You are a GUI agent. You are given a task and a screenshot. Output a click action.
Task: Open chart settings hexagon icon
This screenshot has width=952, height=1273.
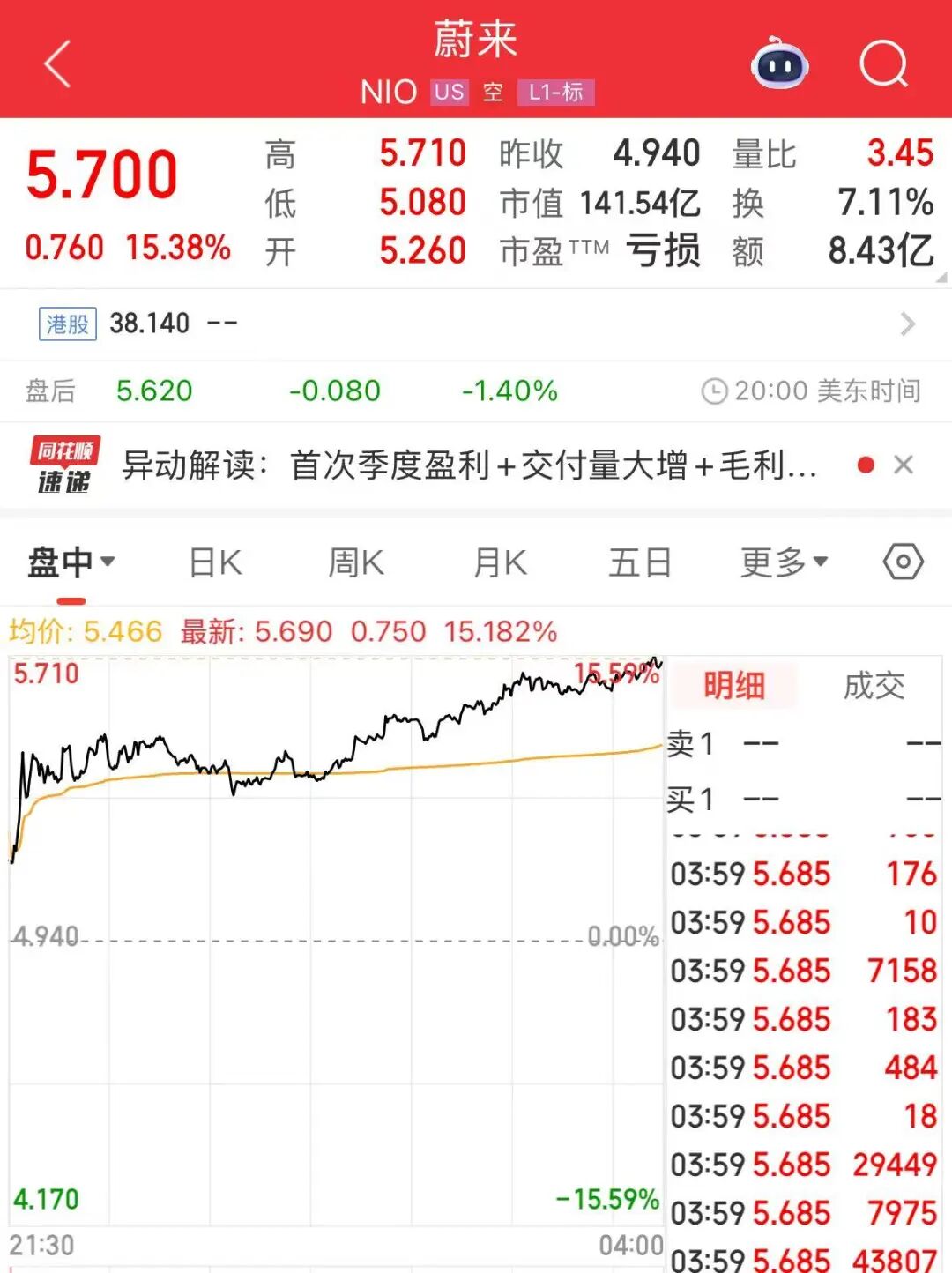[904, 562]
